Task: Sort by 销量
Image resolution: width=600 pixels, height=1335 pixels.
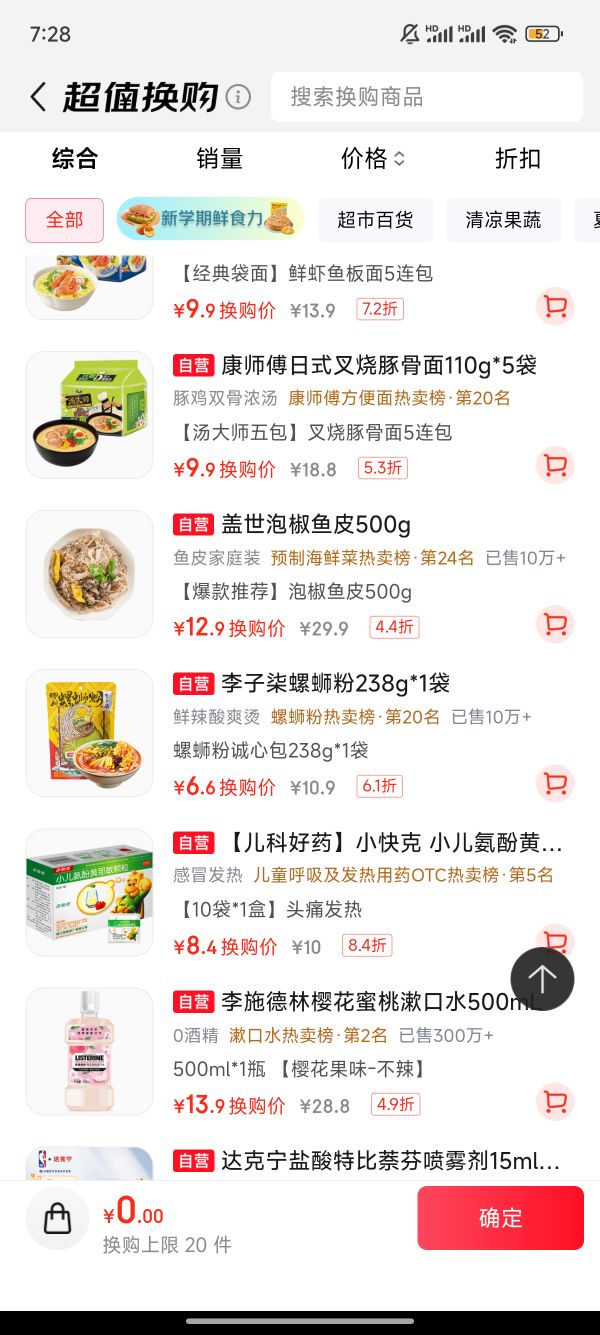Action: (x=220, y=158)
